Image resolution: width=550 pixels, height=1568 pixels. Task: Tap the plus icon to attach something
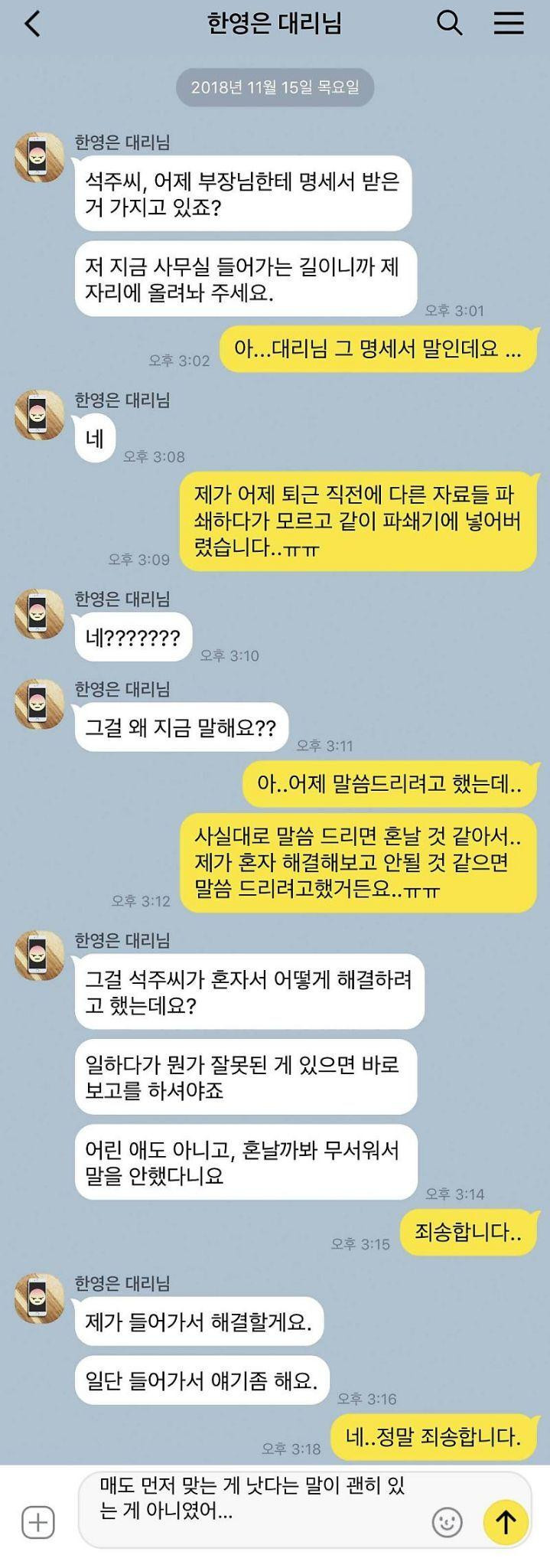point(37,1522)
